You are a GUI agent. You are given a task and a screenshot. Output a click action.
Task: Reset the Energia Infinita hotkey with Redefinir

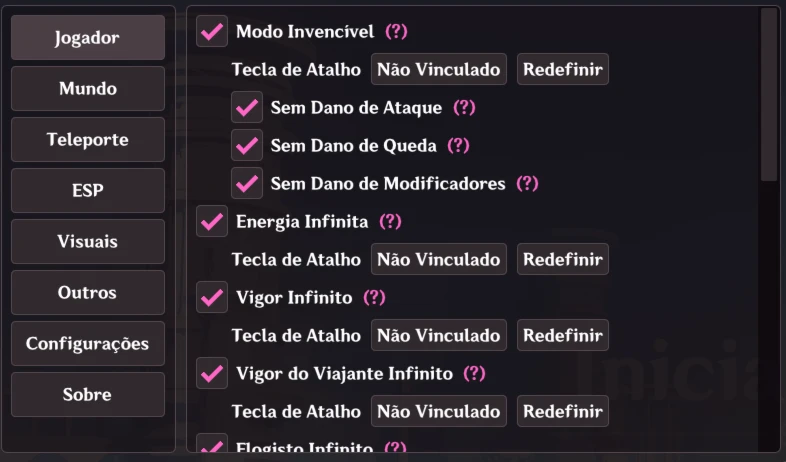click(x=562, y=260)
